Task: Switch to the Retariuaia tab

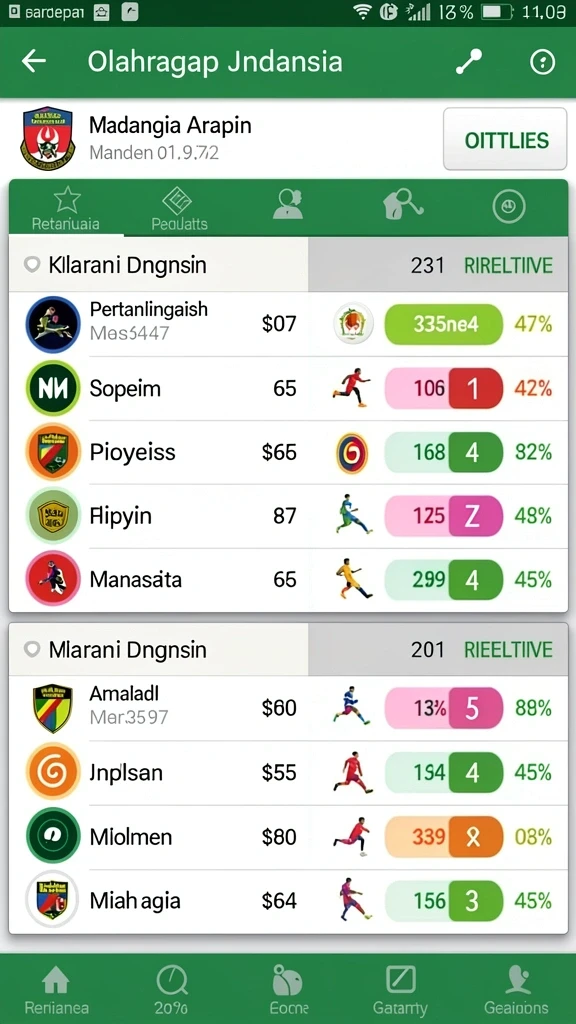Action: tap(66, 208)
